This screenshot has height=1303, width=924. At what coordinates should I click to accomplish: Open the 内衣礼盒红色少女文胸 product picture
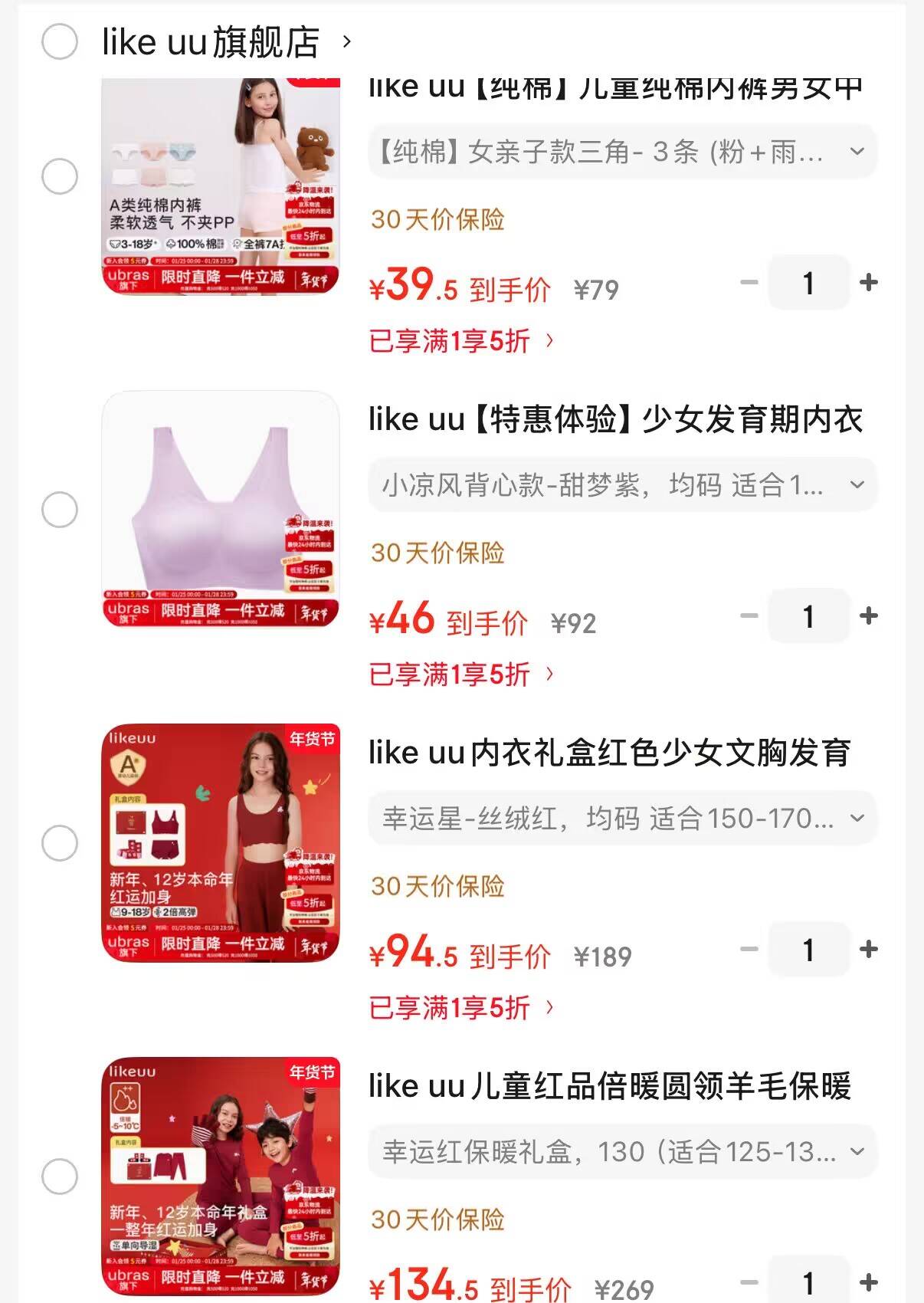(x=221, y=842)
